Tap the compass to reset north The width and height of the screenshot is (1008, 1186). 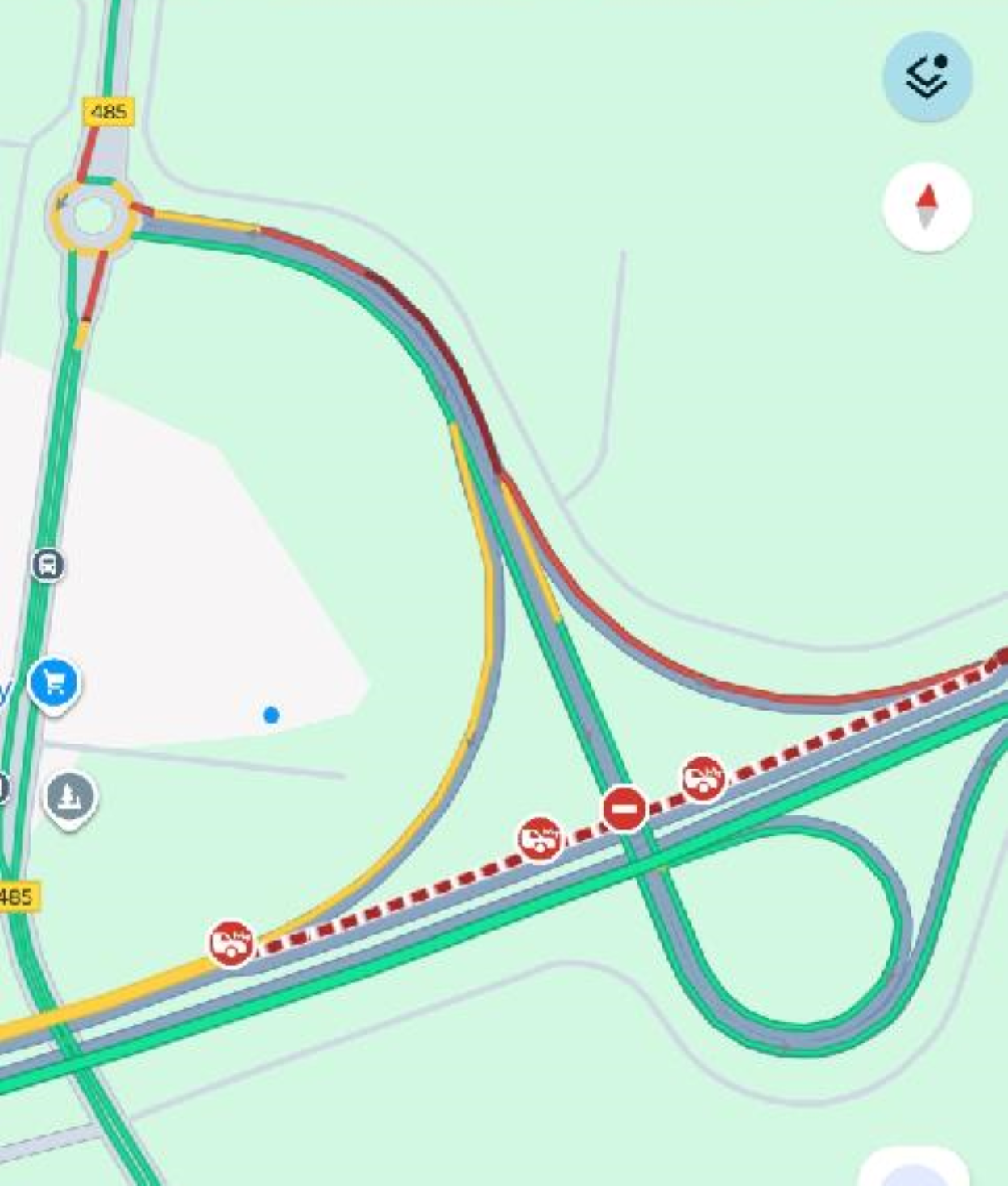(x=927, y=207)
